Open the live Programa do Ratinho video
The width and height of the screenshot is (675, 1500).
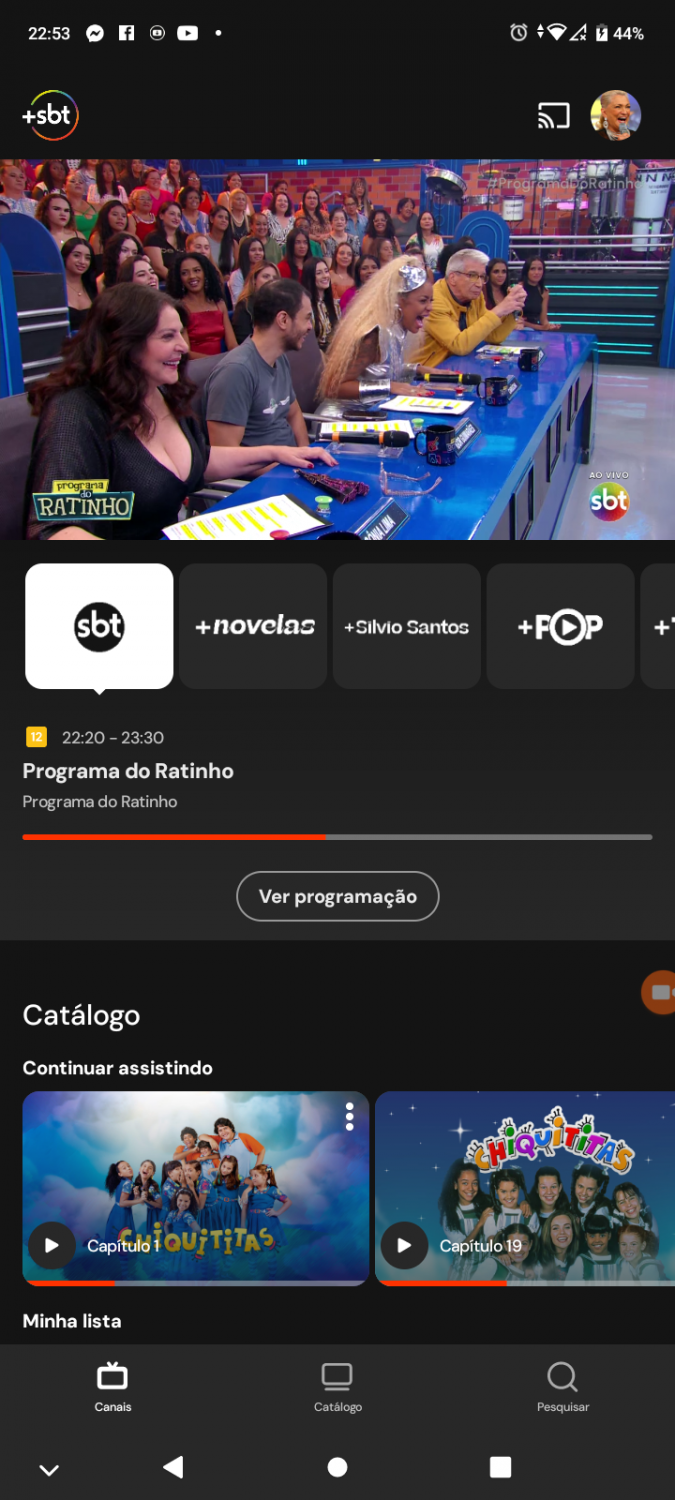(x=337, y=350)
